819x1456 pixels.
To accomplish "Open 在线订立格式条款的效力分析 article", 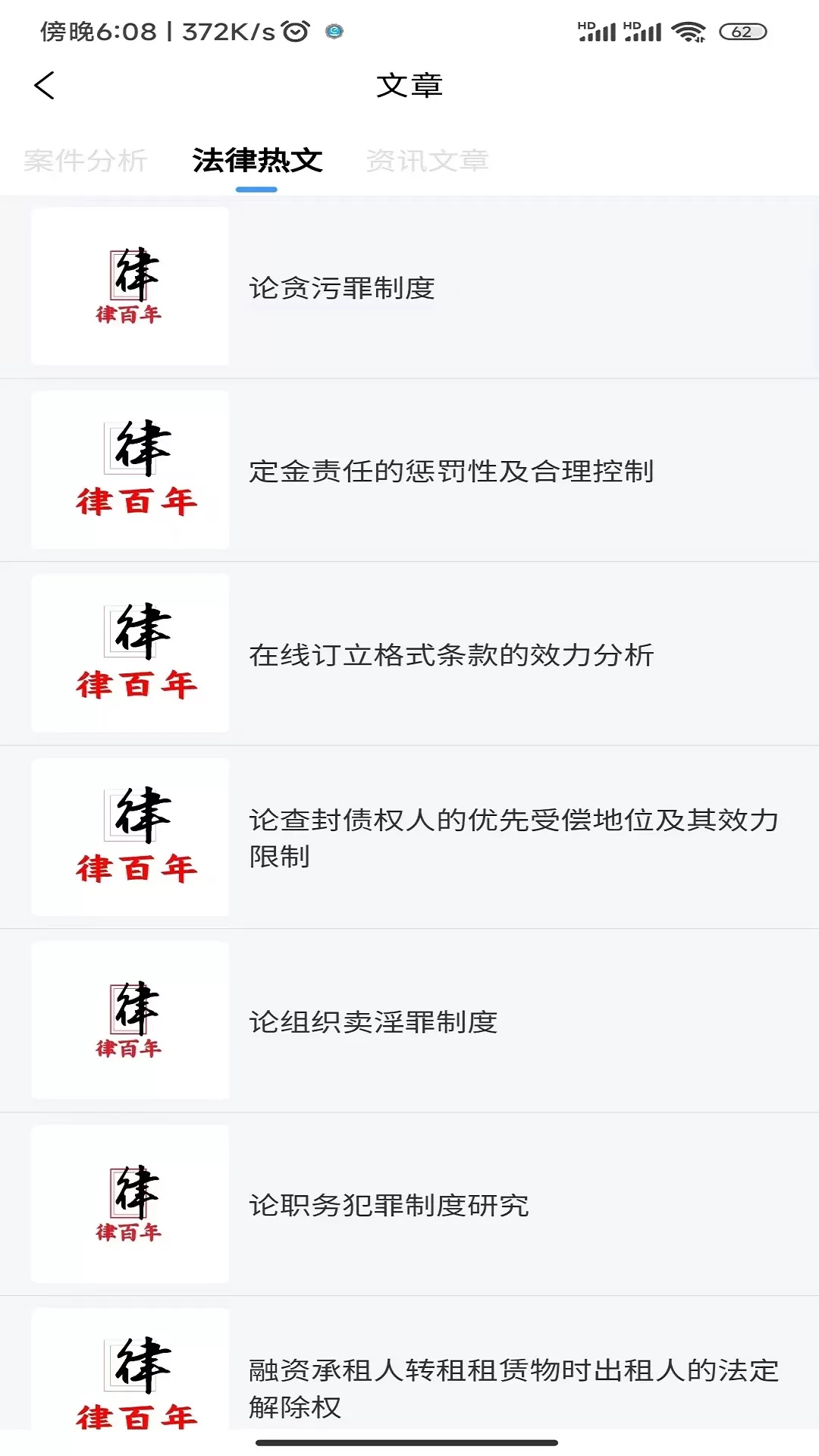I will [x=409, y=654].
